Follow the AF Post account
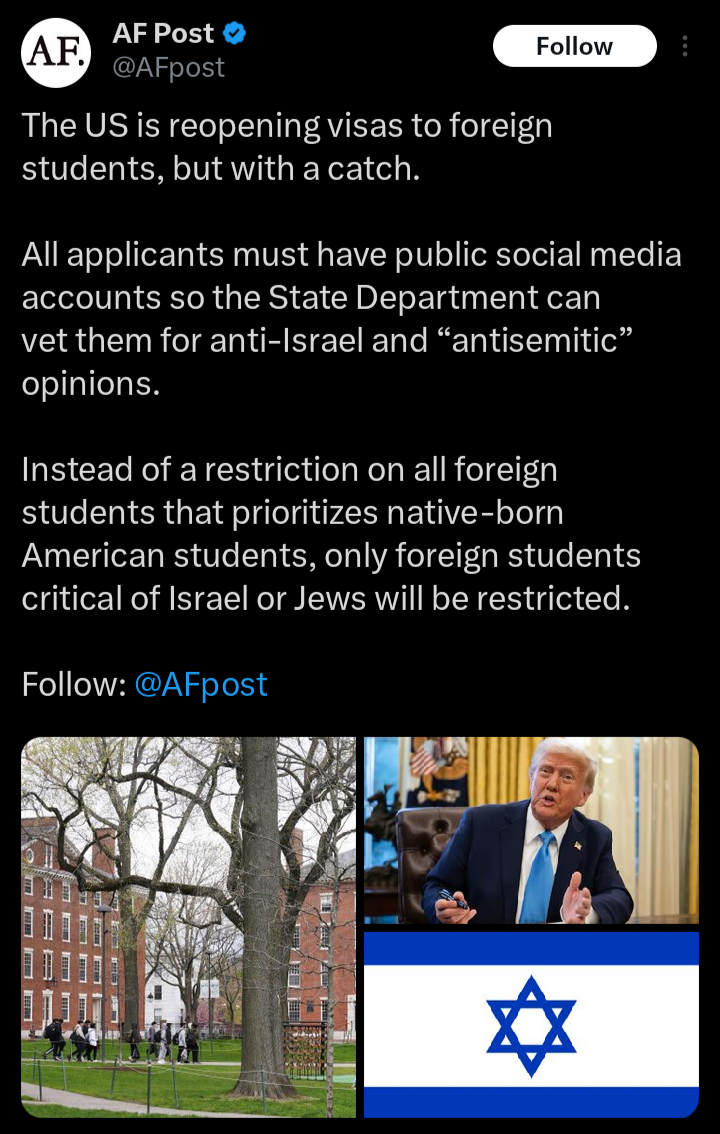Viewport: 720px width, 1134px height. [574, 46]
